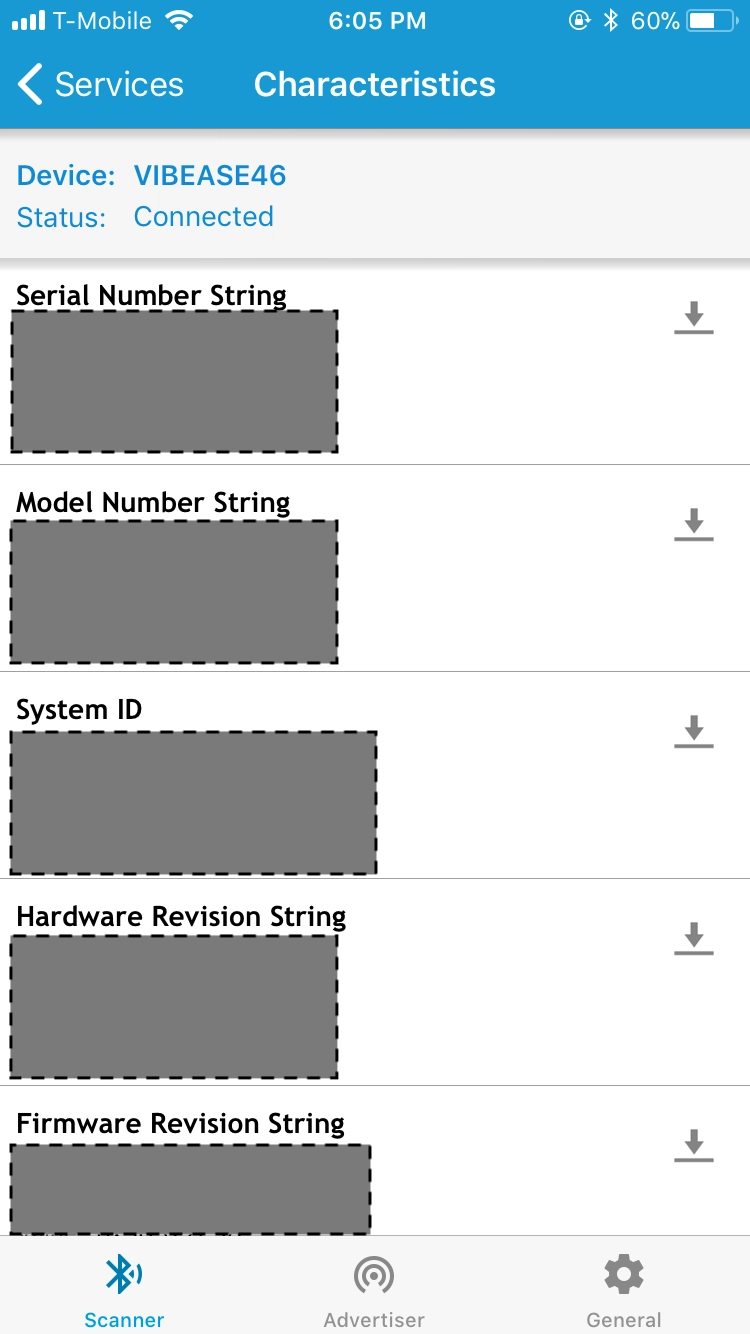The height and width of the screenshot is (1334, 750).
Task: Go back to Services
Action: pyautogui.click(x=100, y=85)
